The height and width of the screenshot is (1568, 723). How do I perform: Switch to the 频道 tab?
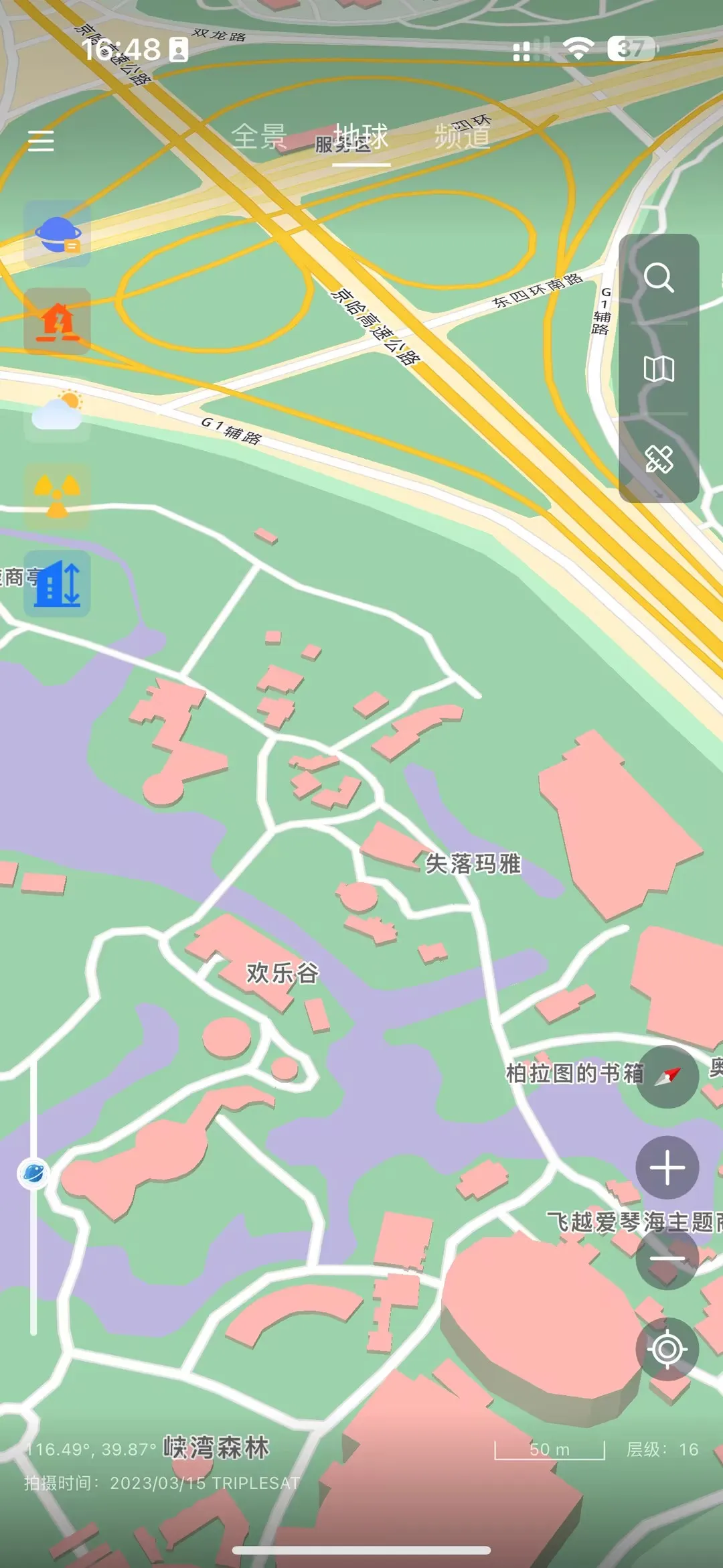click(x=463, y=137)
